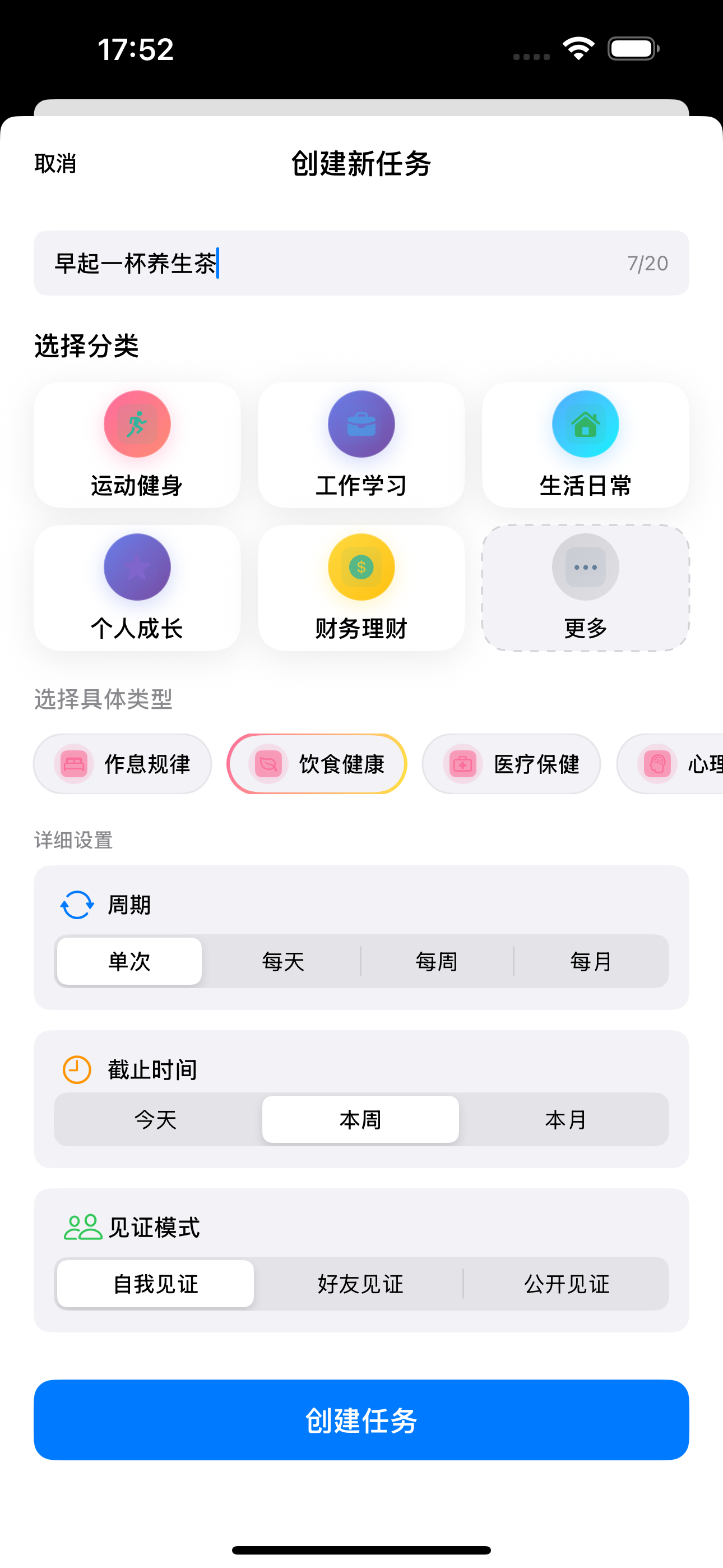The height and width of the screenshot is (1568, 723).
Task: Select 本月 as the deadline
Action: [565, 1119]
